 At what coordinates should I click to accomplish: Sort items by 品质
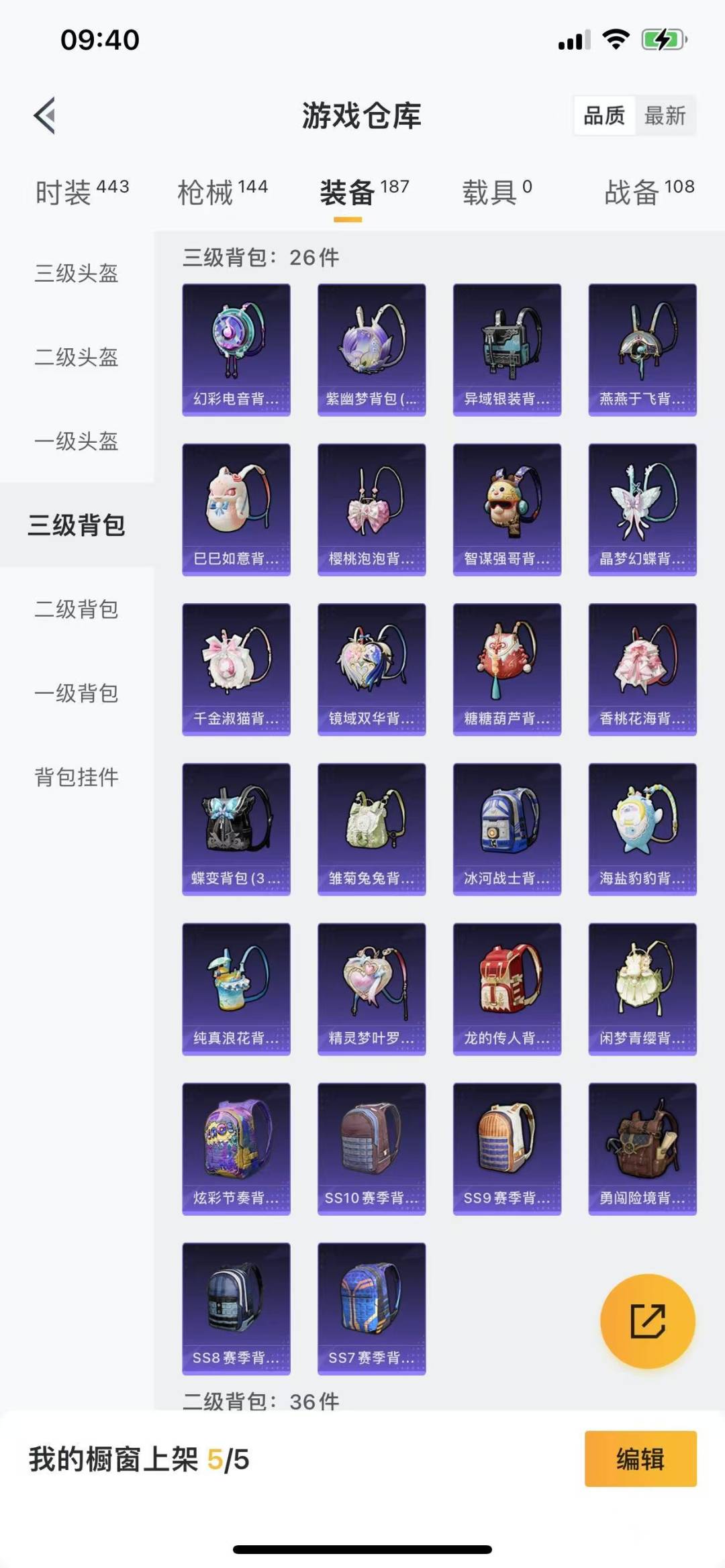click(603, 115)
